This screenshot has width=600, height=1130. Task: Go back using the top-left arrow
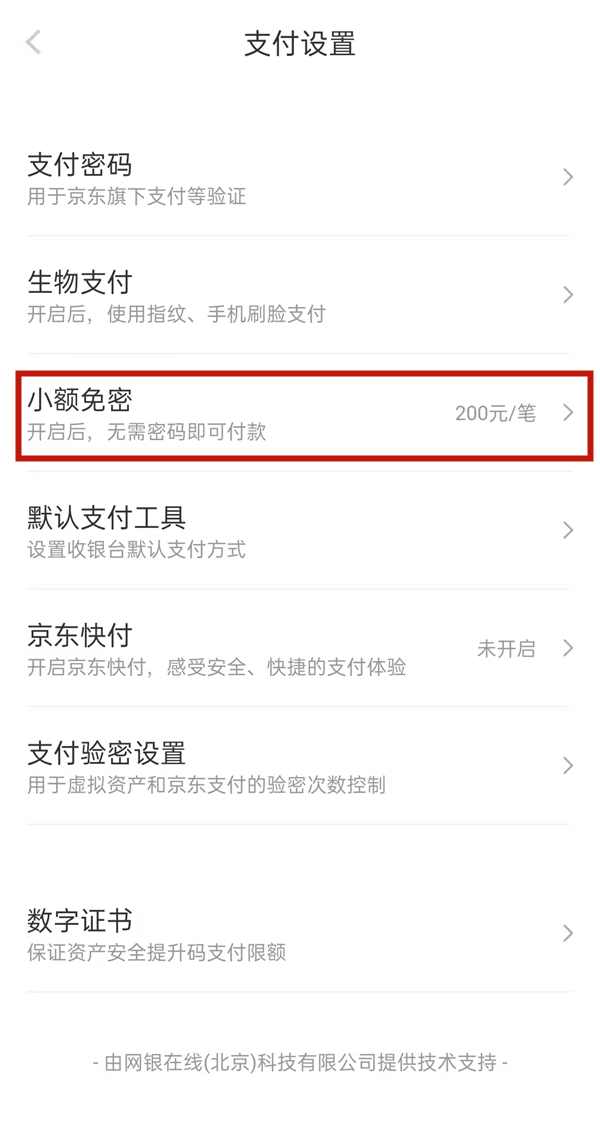pyautogui.click(x=34, y=42)
